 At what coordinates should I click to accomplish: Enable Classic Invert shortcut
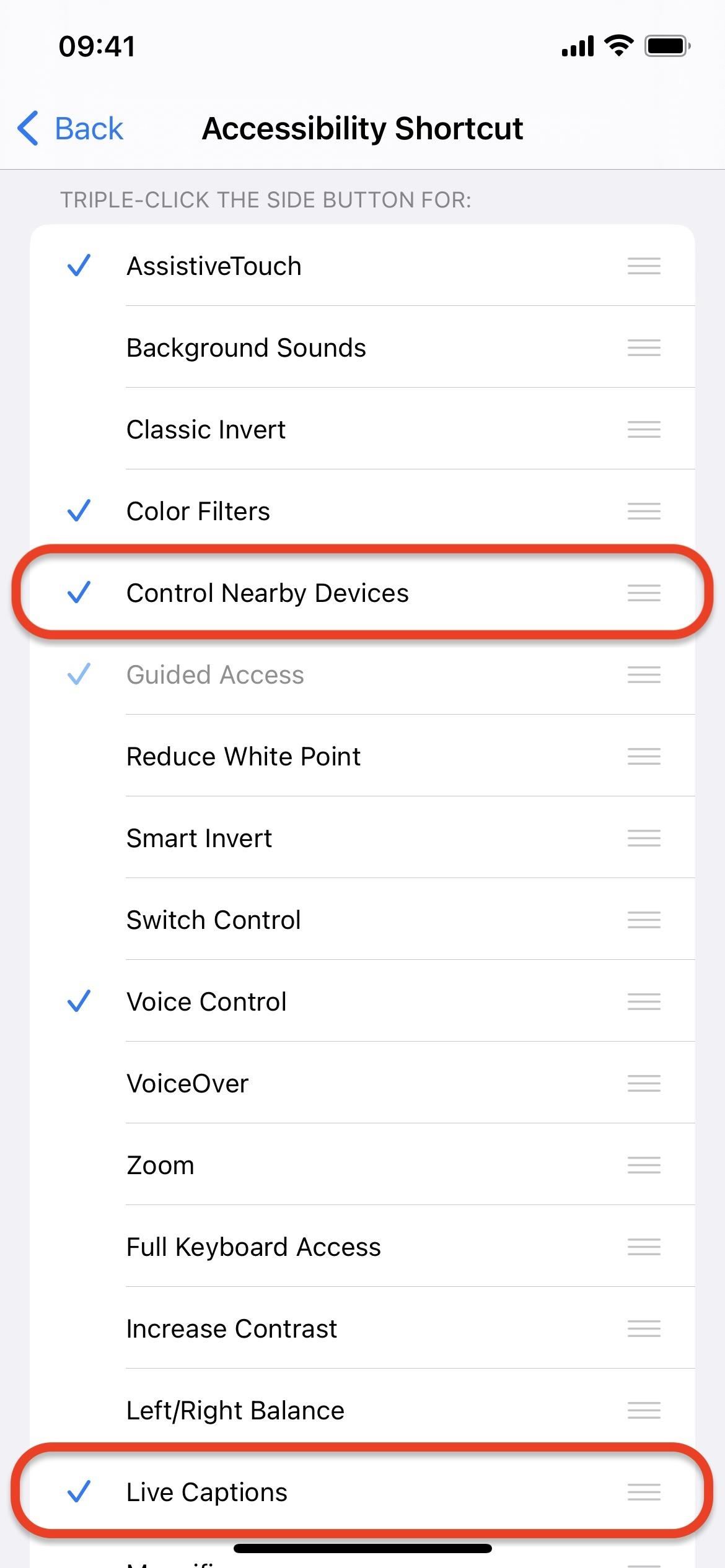coord(362,429)
